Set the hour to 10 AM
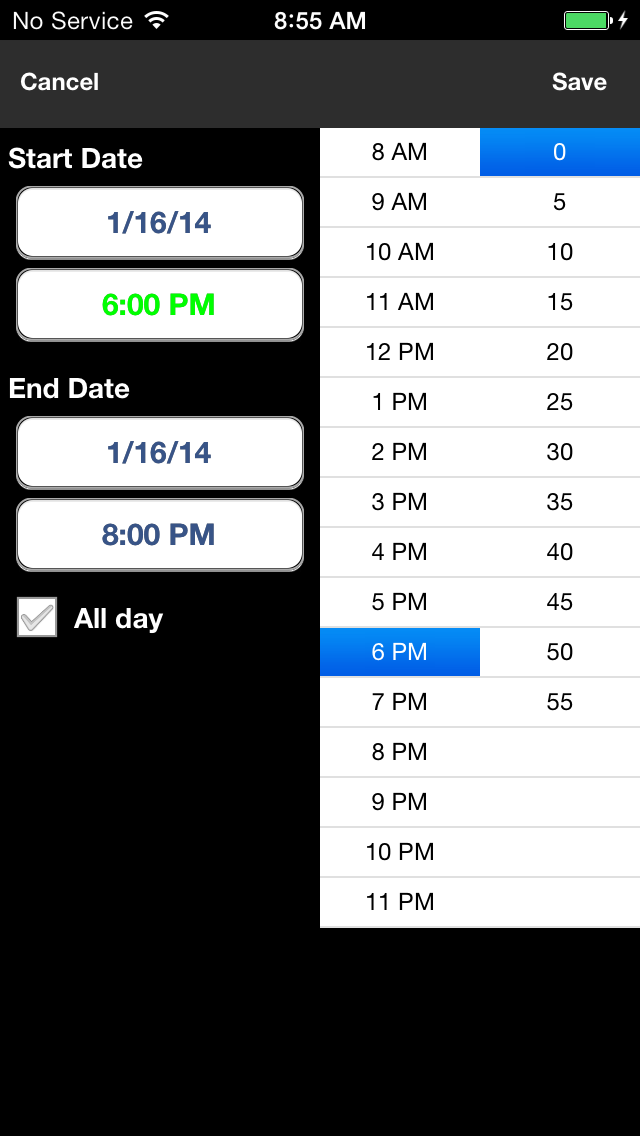The image size is (640, 1136). [x=399, y=252]
